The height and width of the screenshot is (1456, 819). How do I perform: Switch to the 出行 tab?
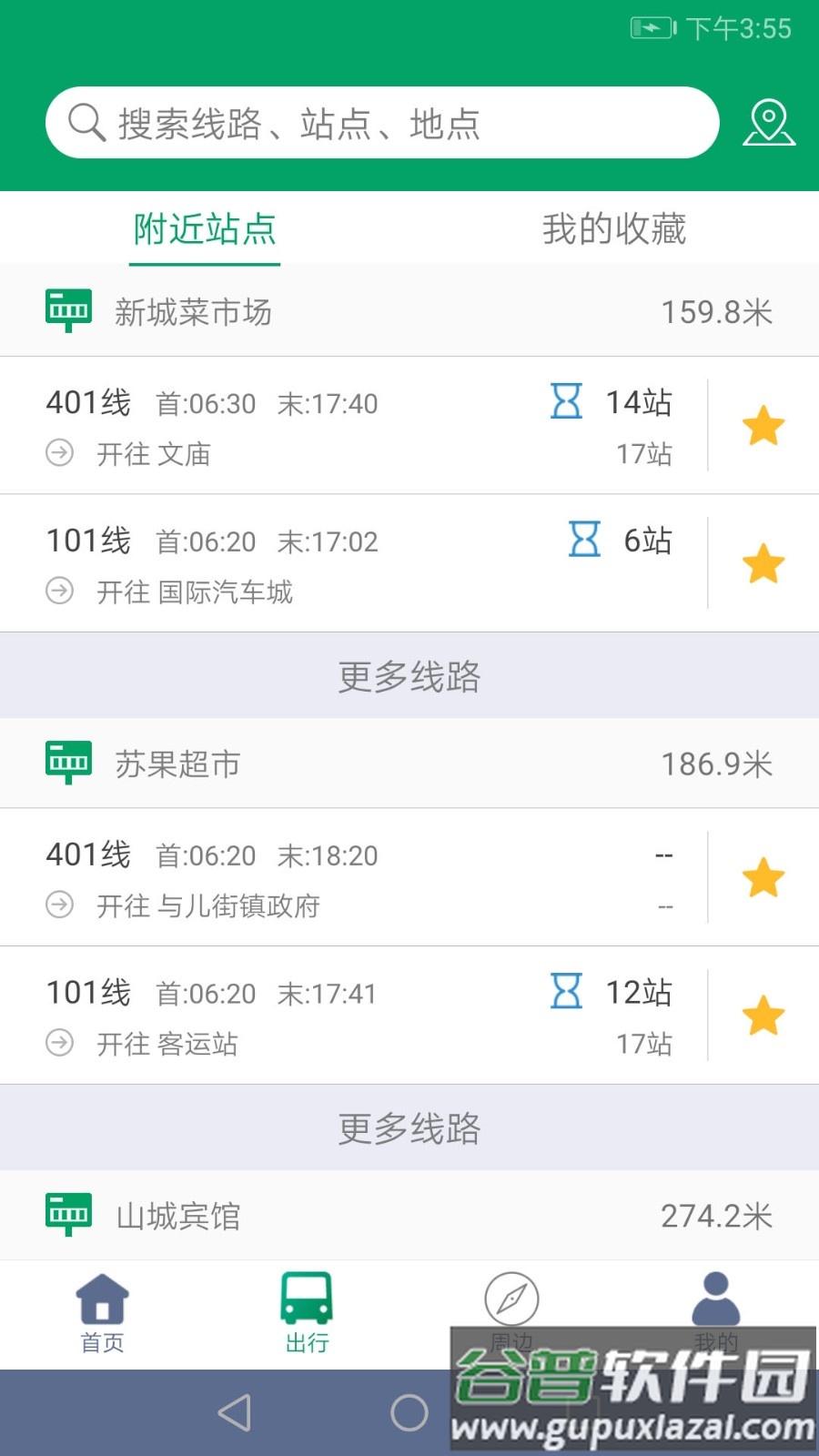click(307, 1312)
